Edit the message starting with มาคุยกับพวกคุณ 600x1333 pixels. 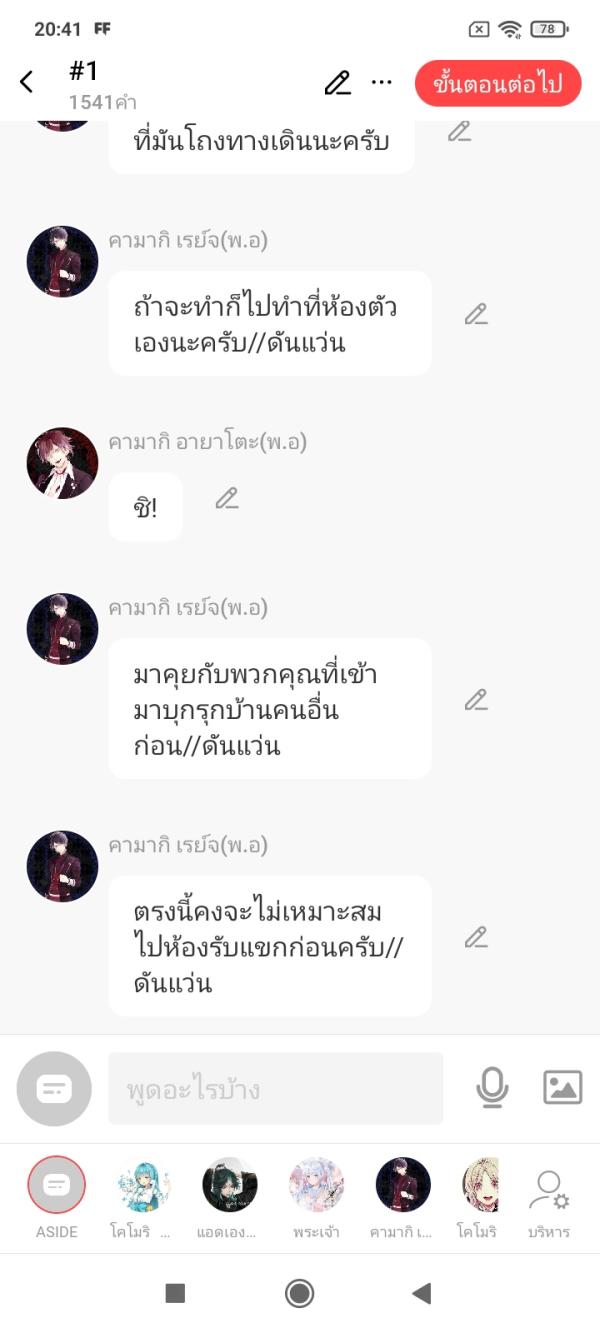476,700
